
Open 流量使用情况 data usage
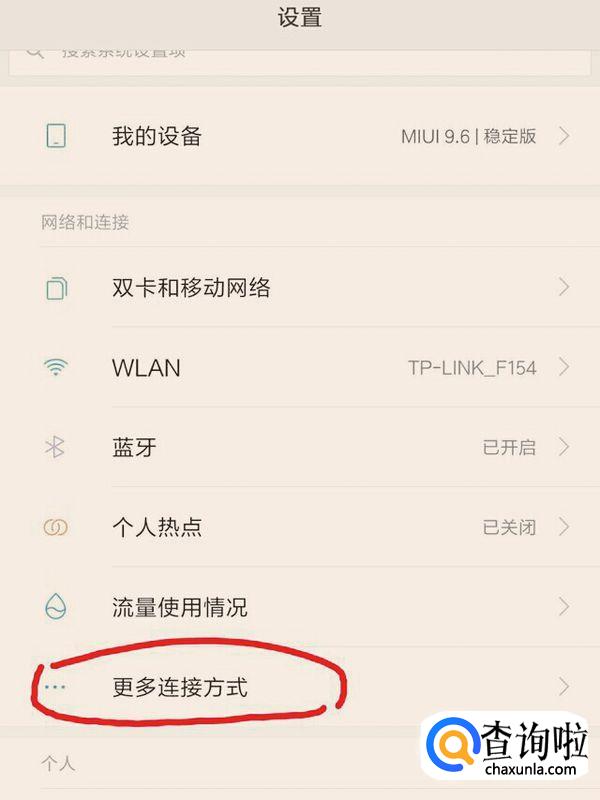(300, 606)
